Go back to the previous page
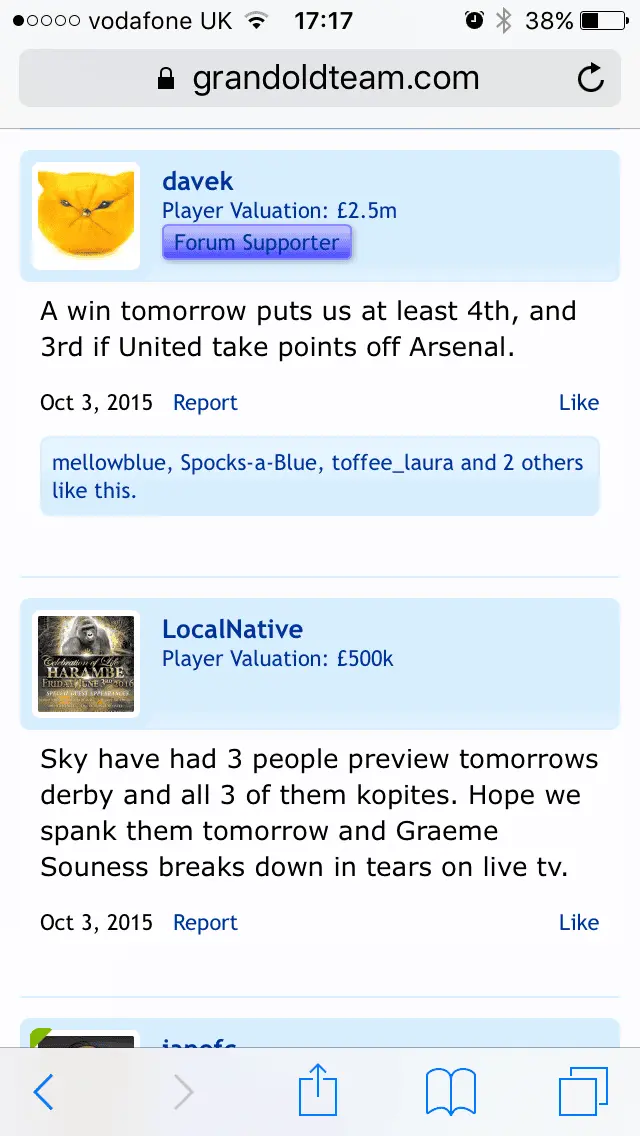Screen dimensions: 640x1136 (x=43, y=1092)
